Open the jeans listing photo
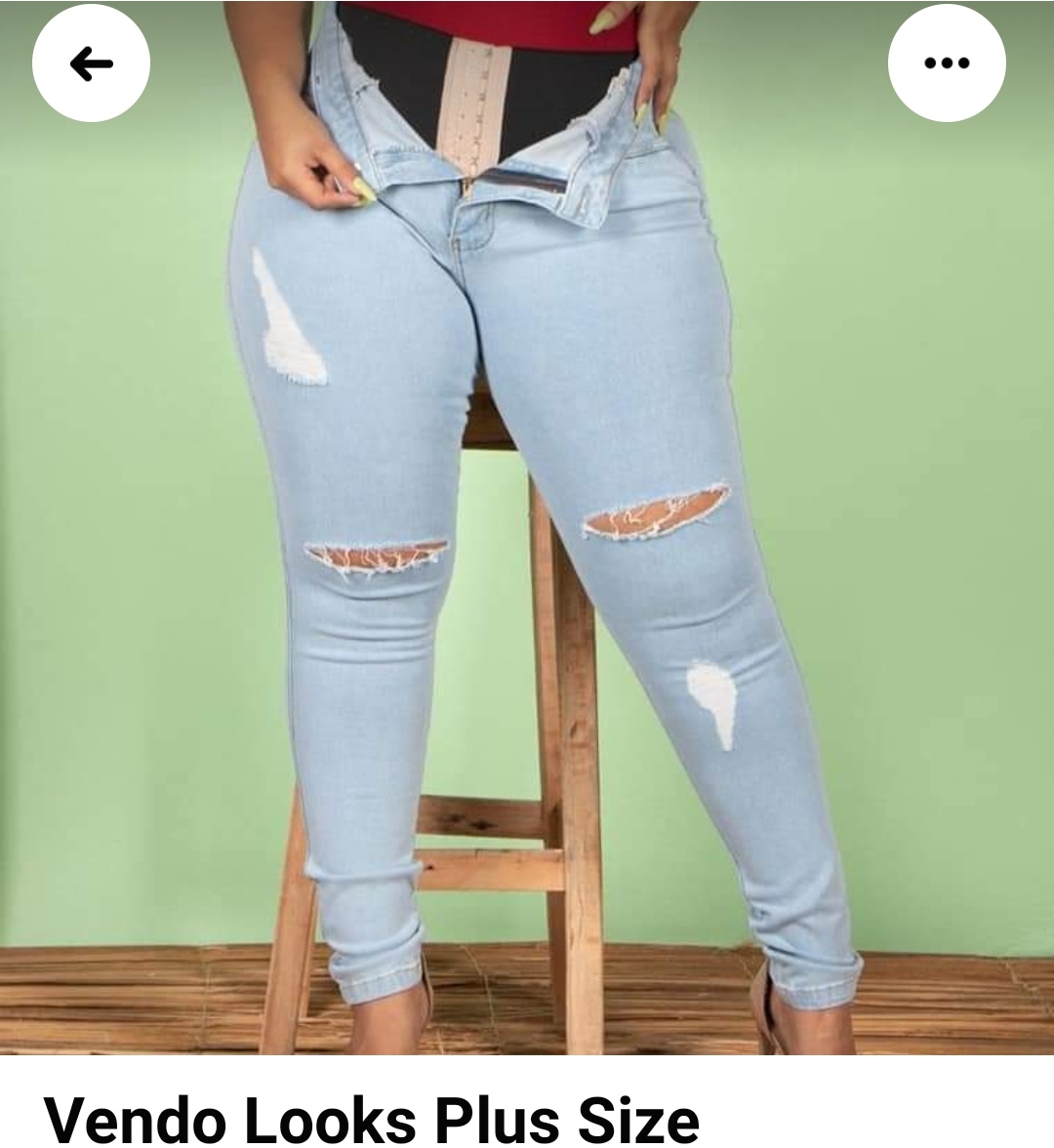This screenshot has height=1148, width=1054. [x=527, y=547]
